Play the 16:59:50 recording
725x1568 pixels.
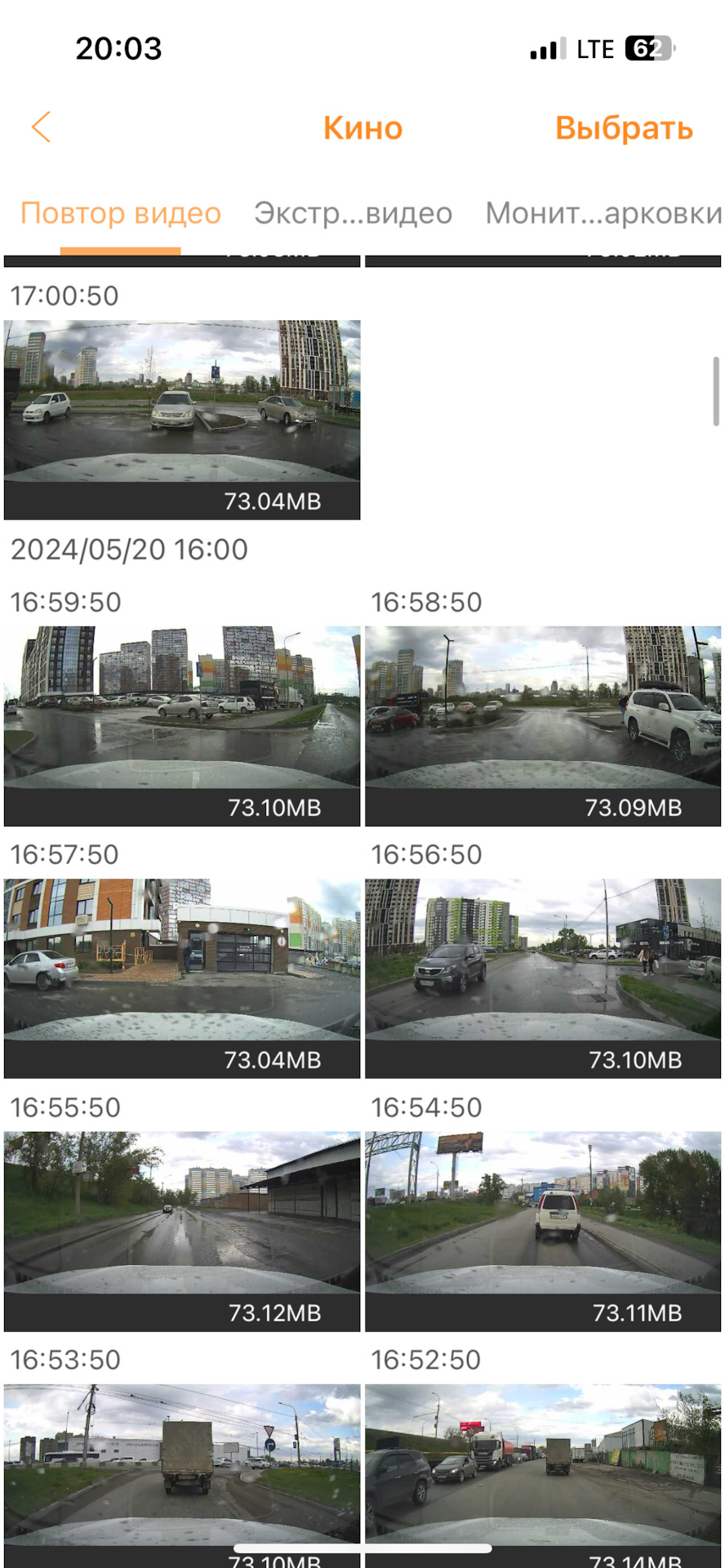pos(182,726)
